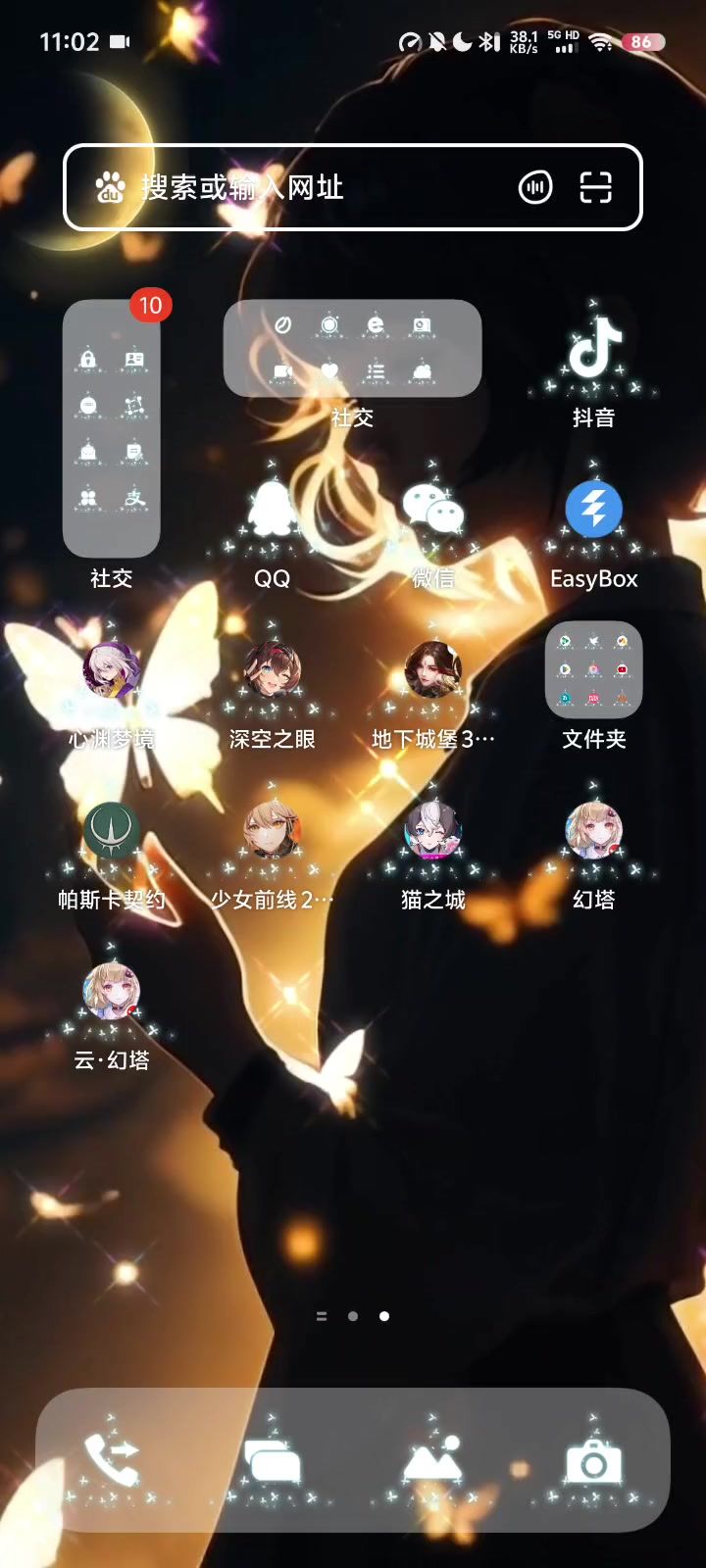Image resolution: width=706 pixels, height=1568 pixels.
Task: Launch 微信
Action: [432, 511]
